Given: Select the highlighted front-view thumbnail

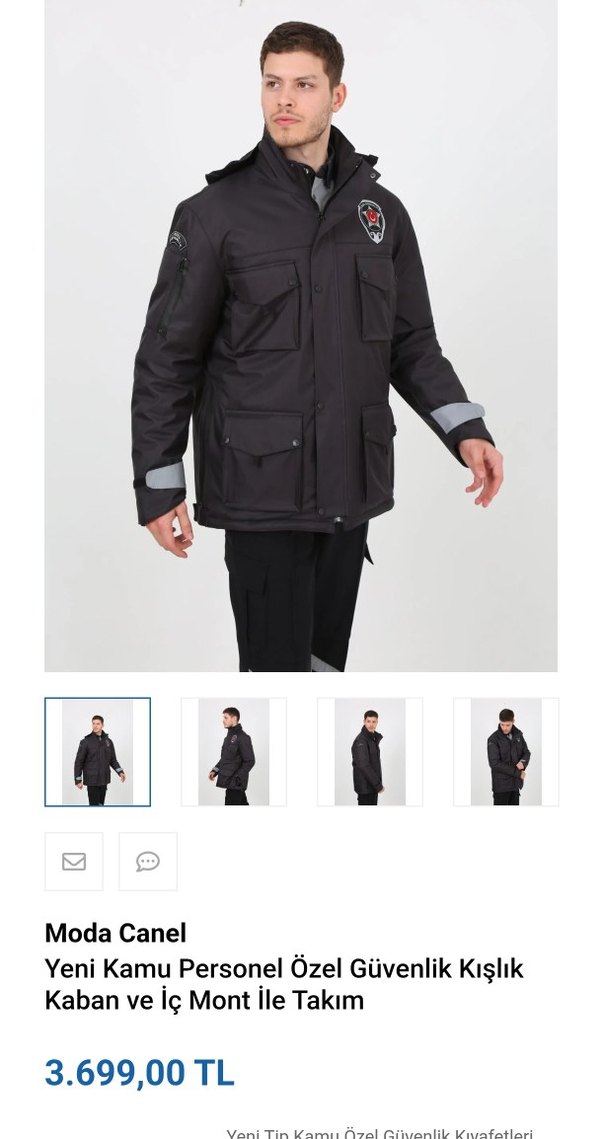Looking at the screenshot, I should [98, 752].
